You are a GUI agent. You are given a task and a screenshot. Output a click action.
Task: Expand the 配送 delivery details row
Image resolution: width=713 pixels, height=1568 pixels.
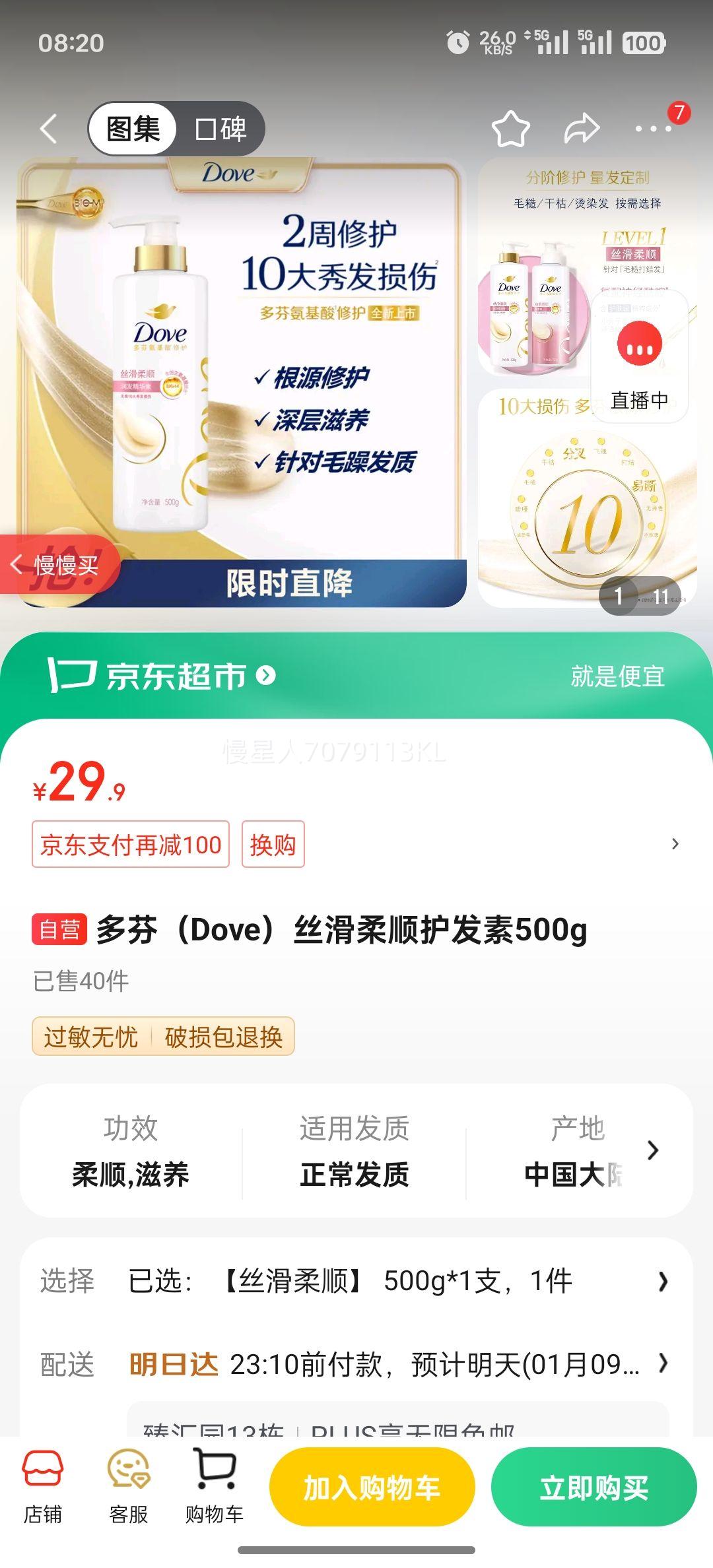click(356, 1365)
